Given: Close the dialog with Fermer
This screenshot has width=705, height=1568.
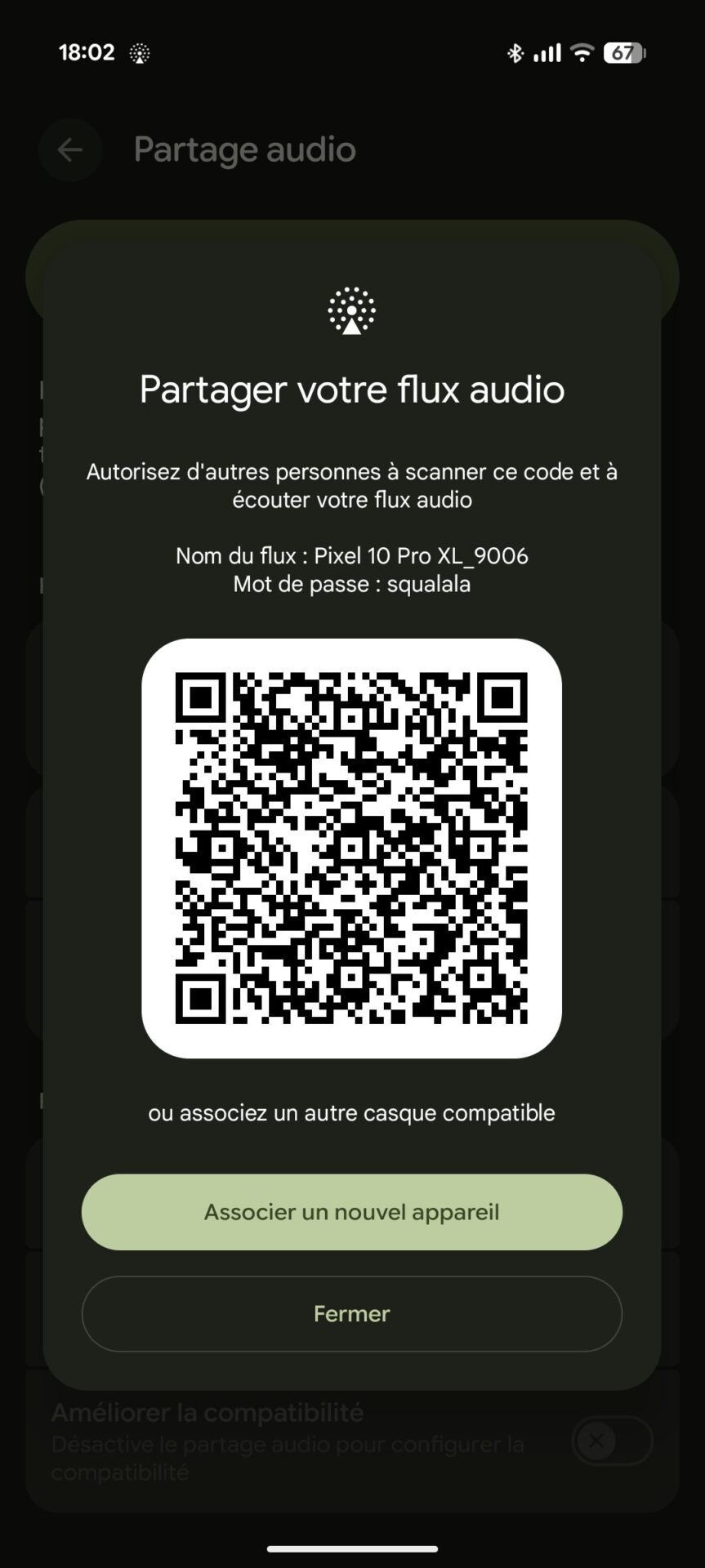Looking at the screenshot, I should [x=351, y=1313].
